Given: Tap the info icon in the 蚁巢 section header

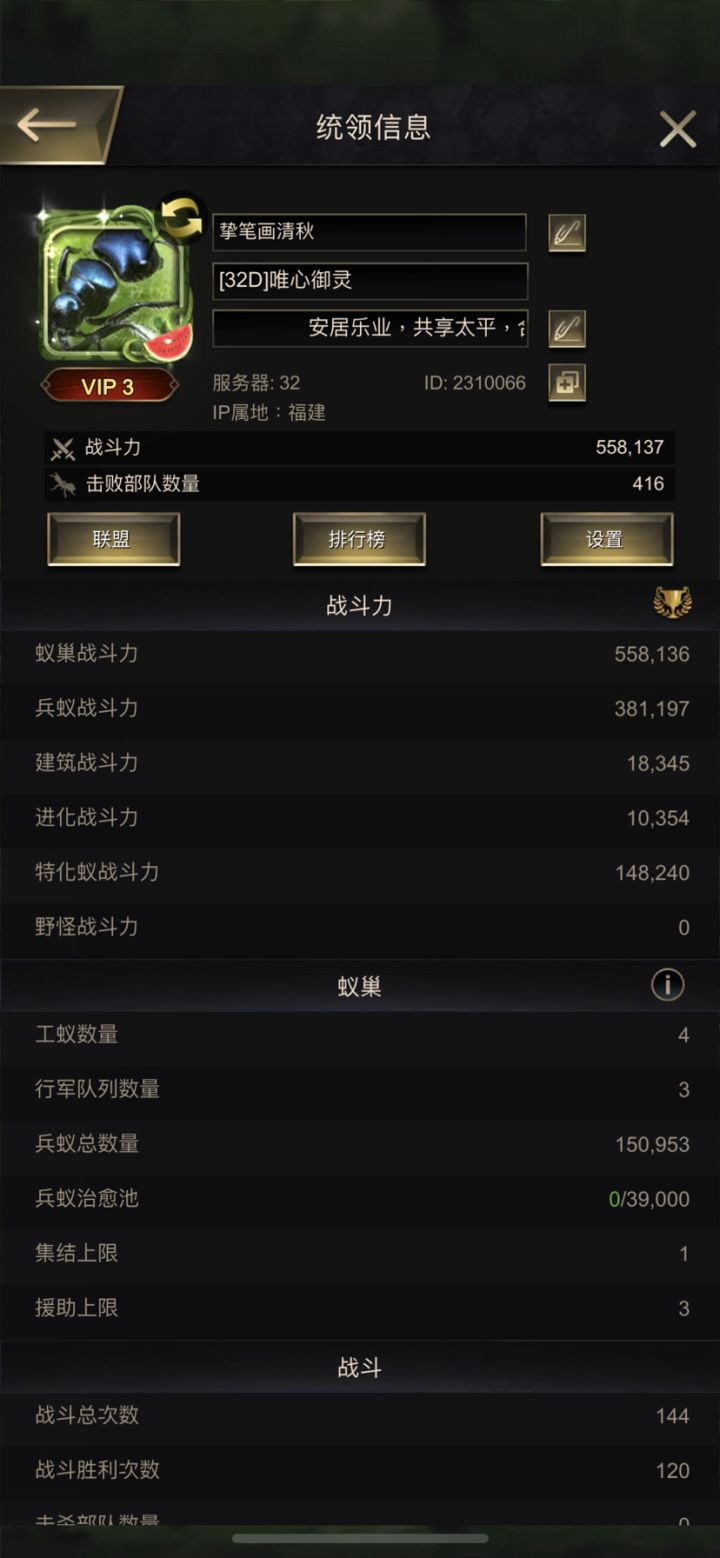Looking at the screenshot, I should click(668, 985).
